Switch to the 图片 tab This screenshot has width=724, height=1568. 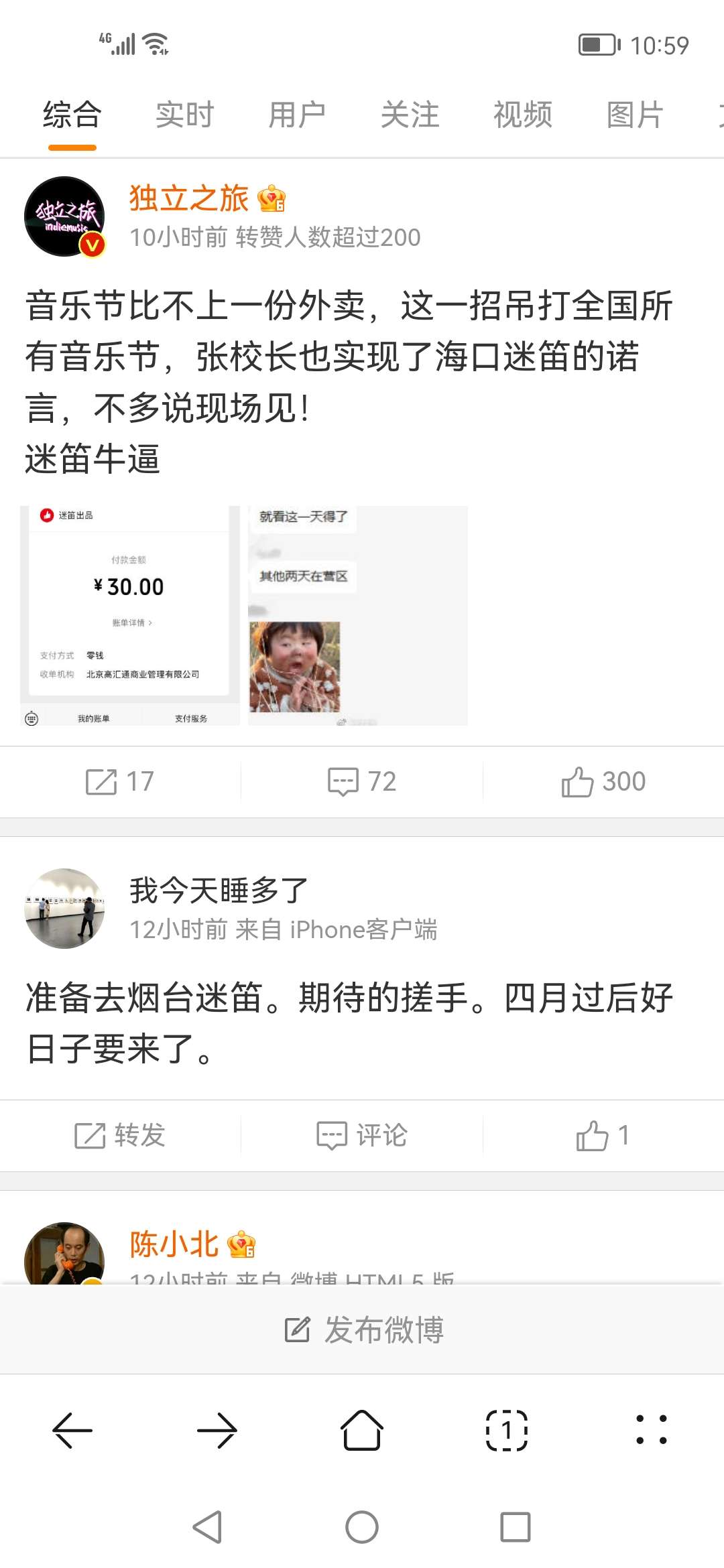pyautogui.click(x=635, y=115)
